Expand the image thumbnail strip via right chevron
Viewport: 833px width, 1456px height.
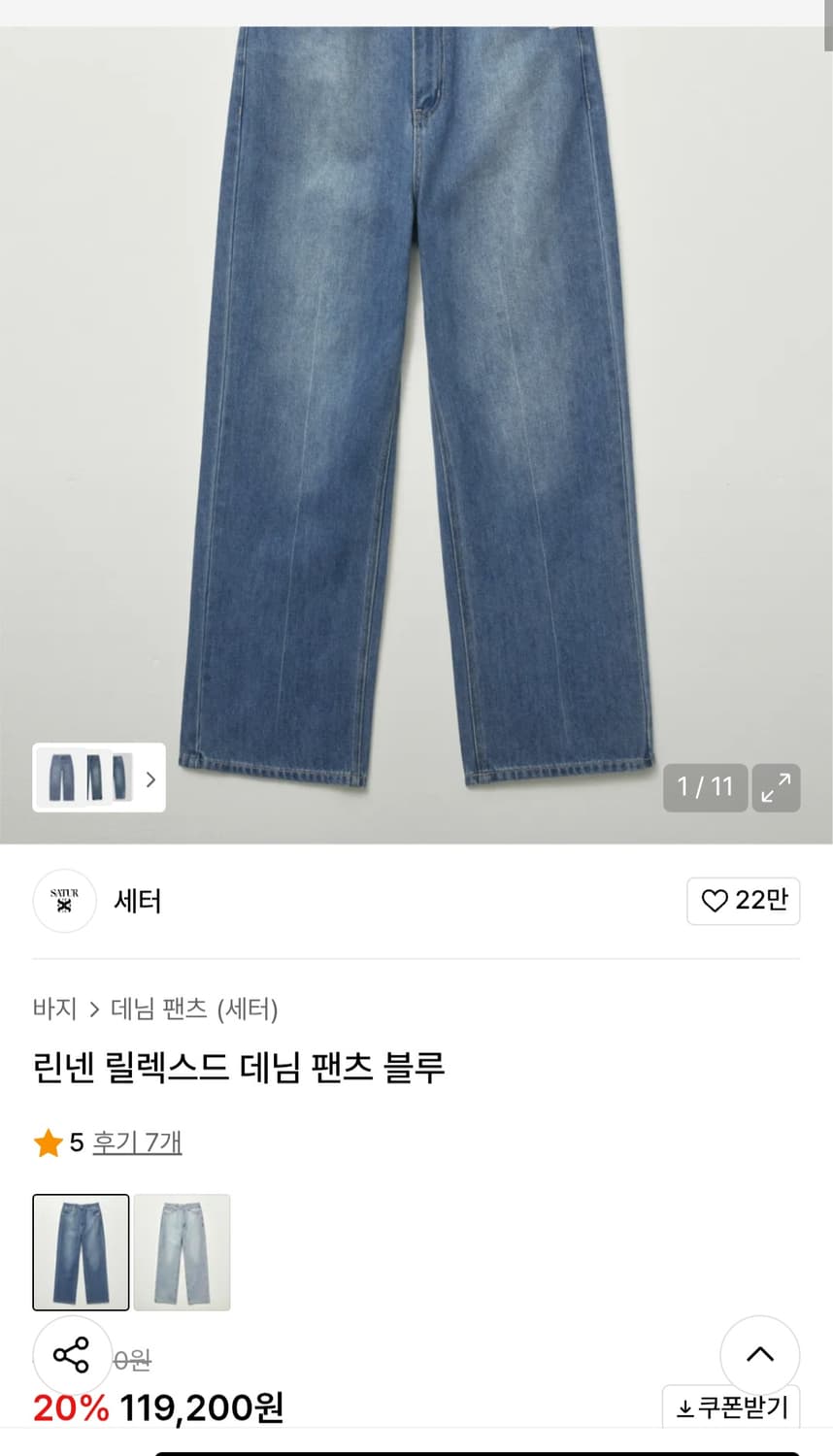point(151,778)
